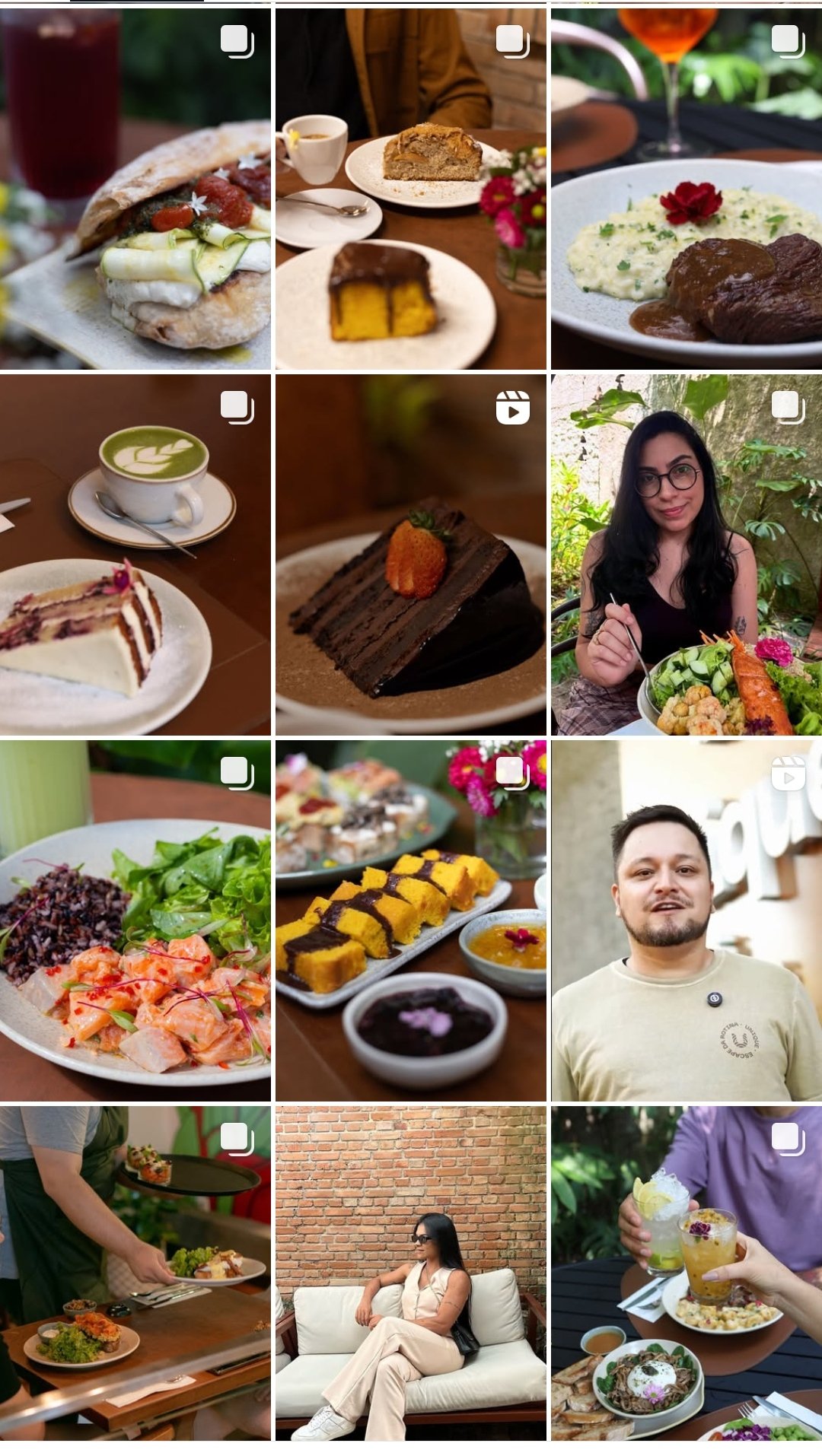Open the coffee and carrot cake post

(410, 189)
